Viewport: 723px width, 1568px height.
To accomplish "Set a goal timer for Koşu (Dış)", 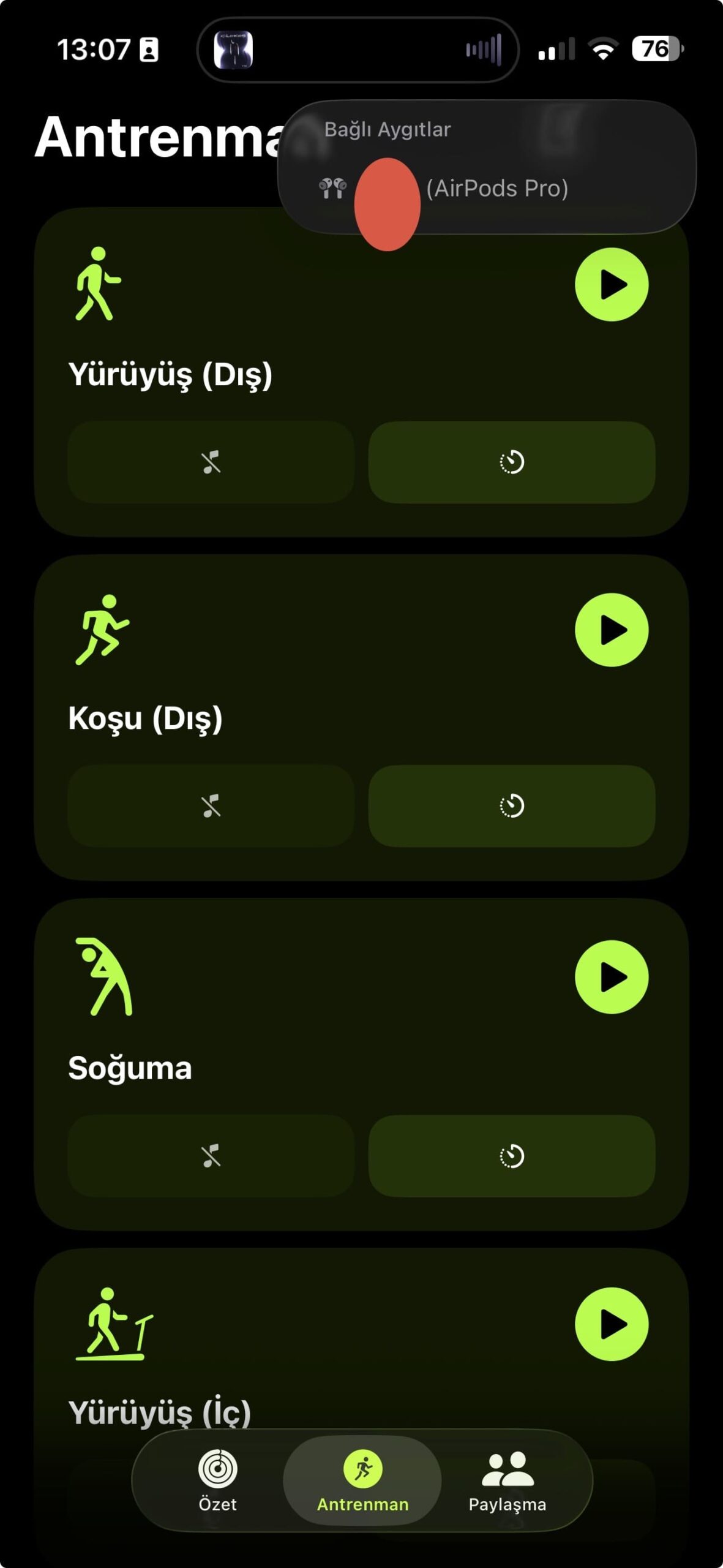I will (x=511, y=806).
